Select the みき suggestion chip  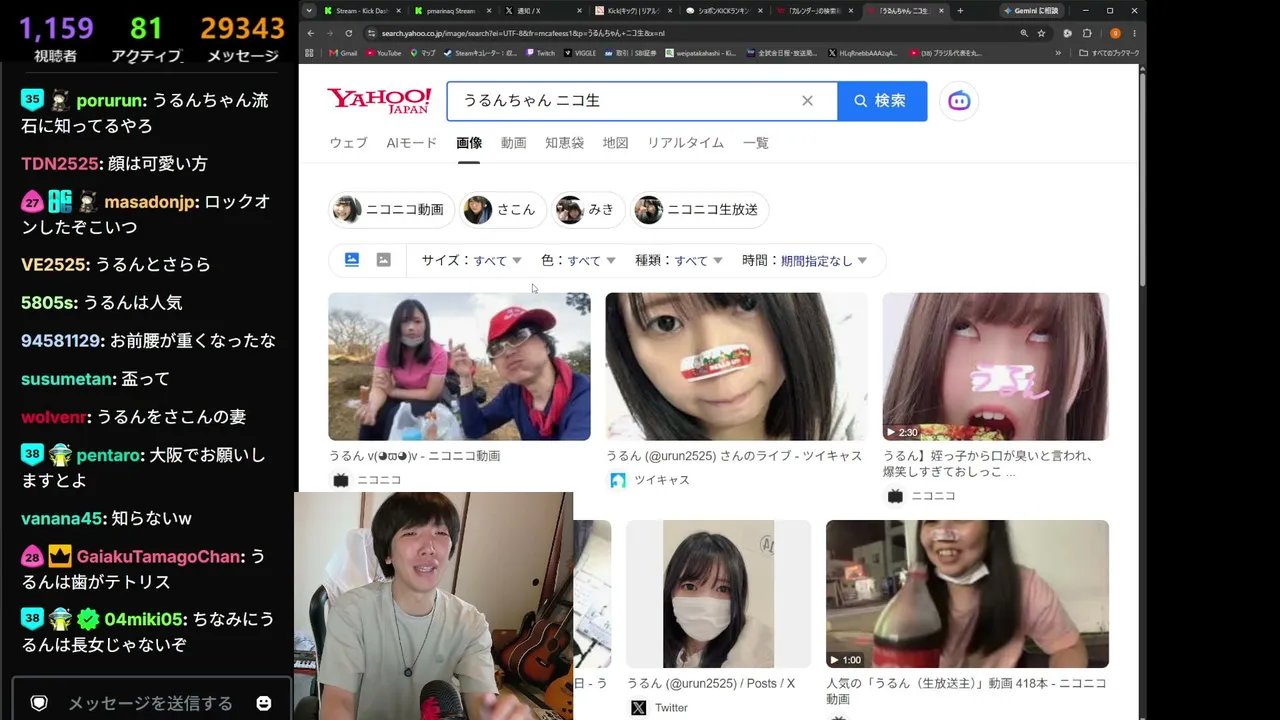(x=588, y=210)
